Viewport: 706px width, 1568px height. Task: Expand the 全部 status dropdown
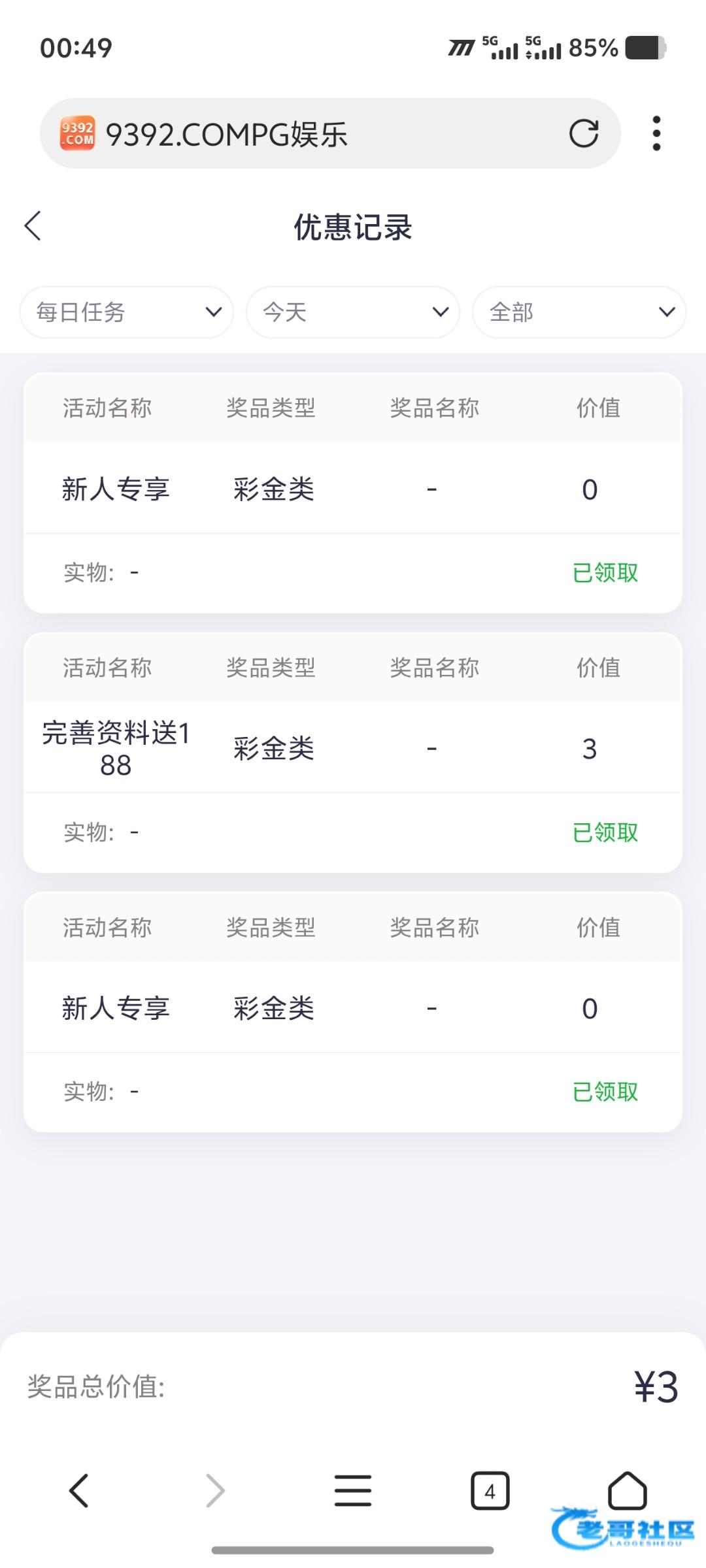[579, 312]
